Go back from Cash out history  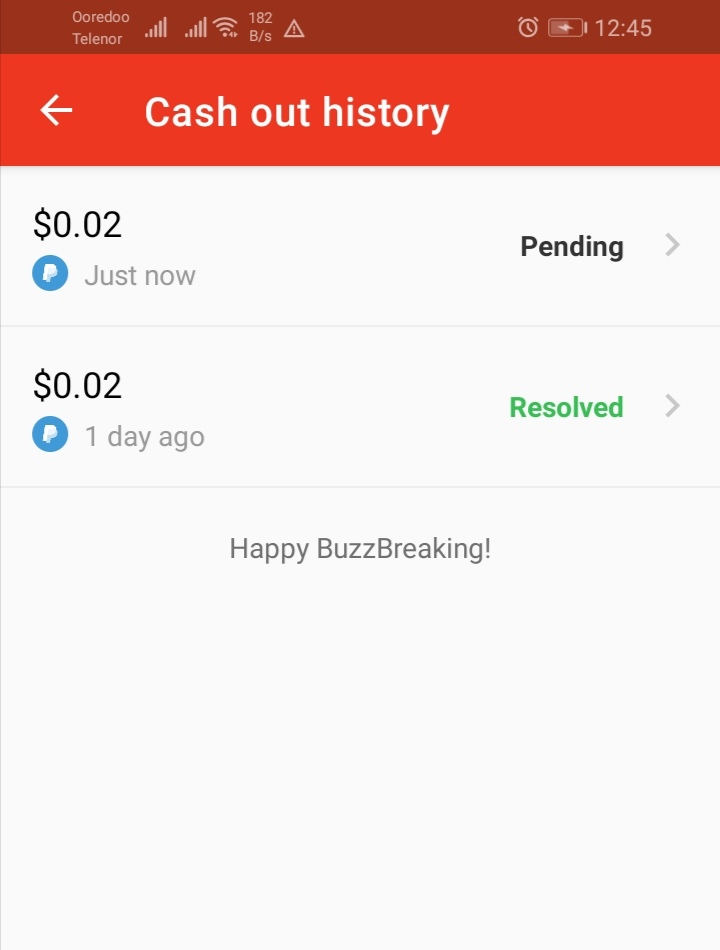(57, 111)
